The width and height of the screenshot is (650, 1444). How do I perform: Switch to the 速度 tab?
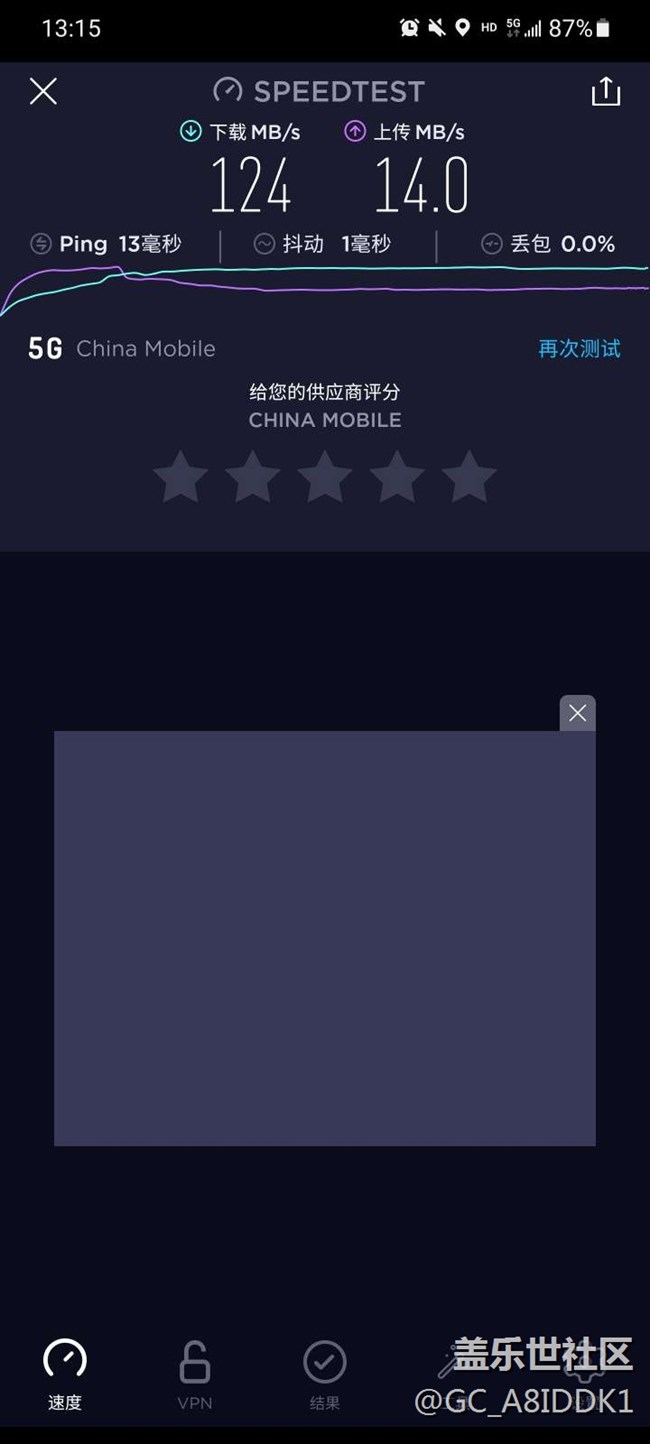click(x=65, y=1375)
